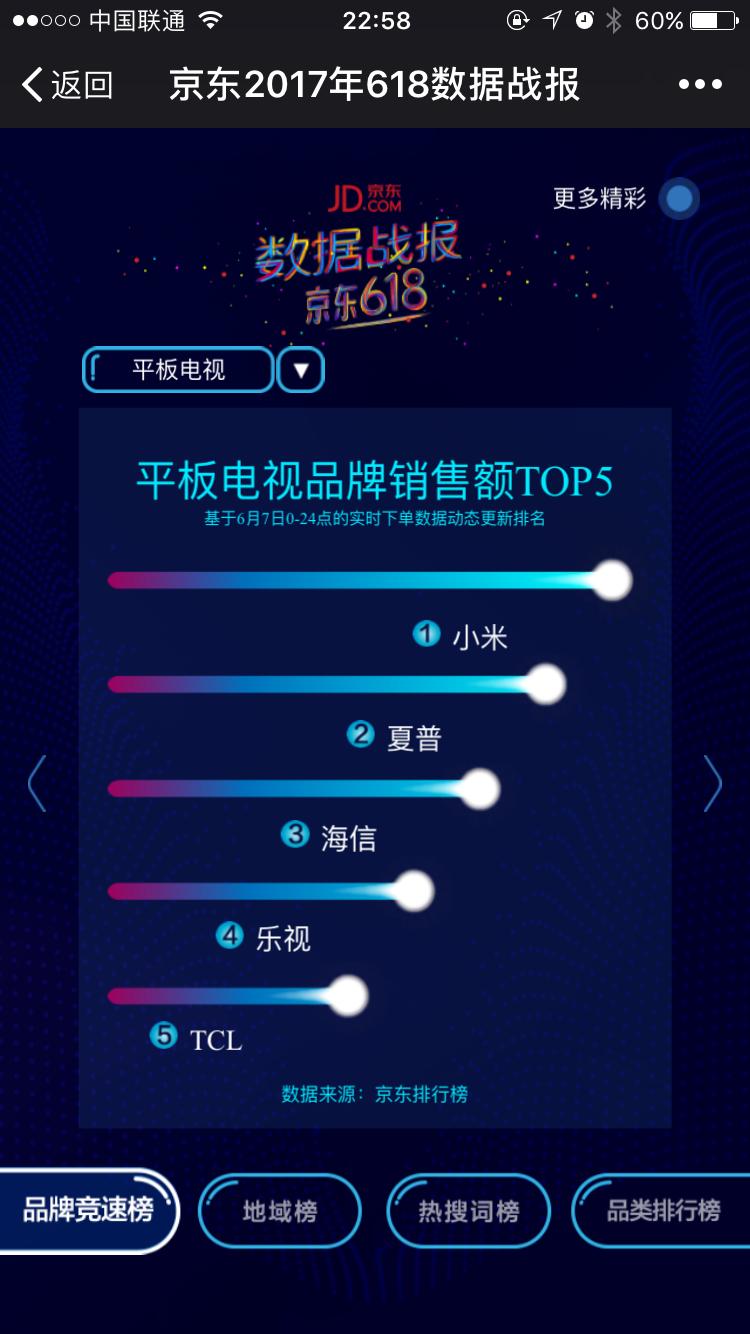Open the 品类排行榜 tab

662,1210
